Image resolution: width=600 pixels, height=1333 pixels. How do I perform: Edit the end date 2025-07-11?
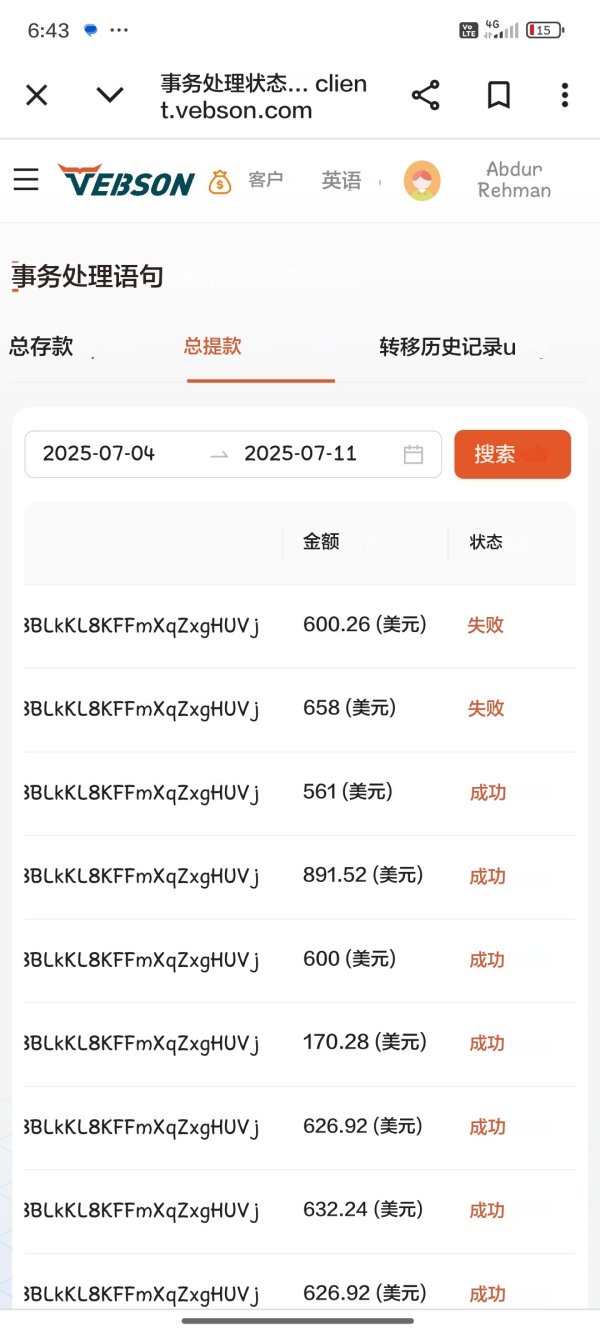[x=300, y=454]
